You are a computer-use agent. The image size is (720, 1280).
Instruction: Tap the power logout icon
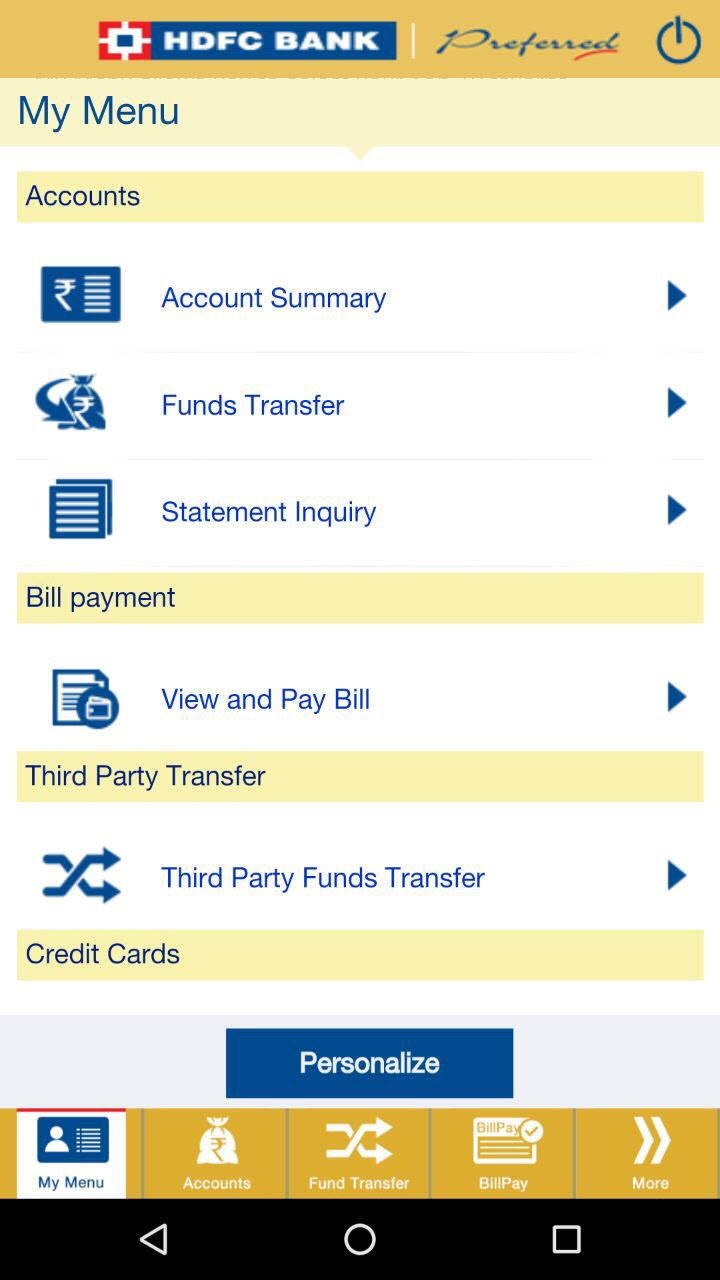[678, 40]
